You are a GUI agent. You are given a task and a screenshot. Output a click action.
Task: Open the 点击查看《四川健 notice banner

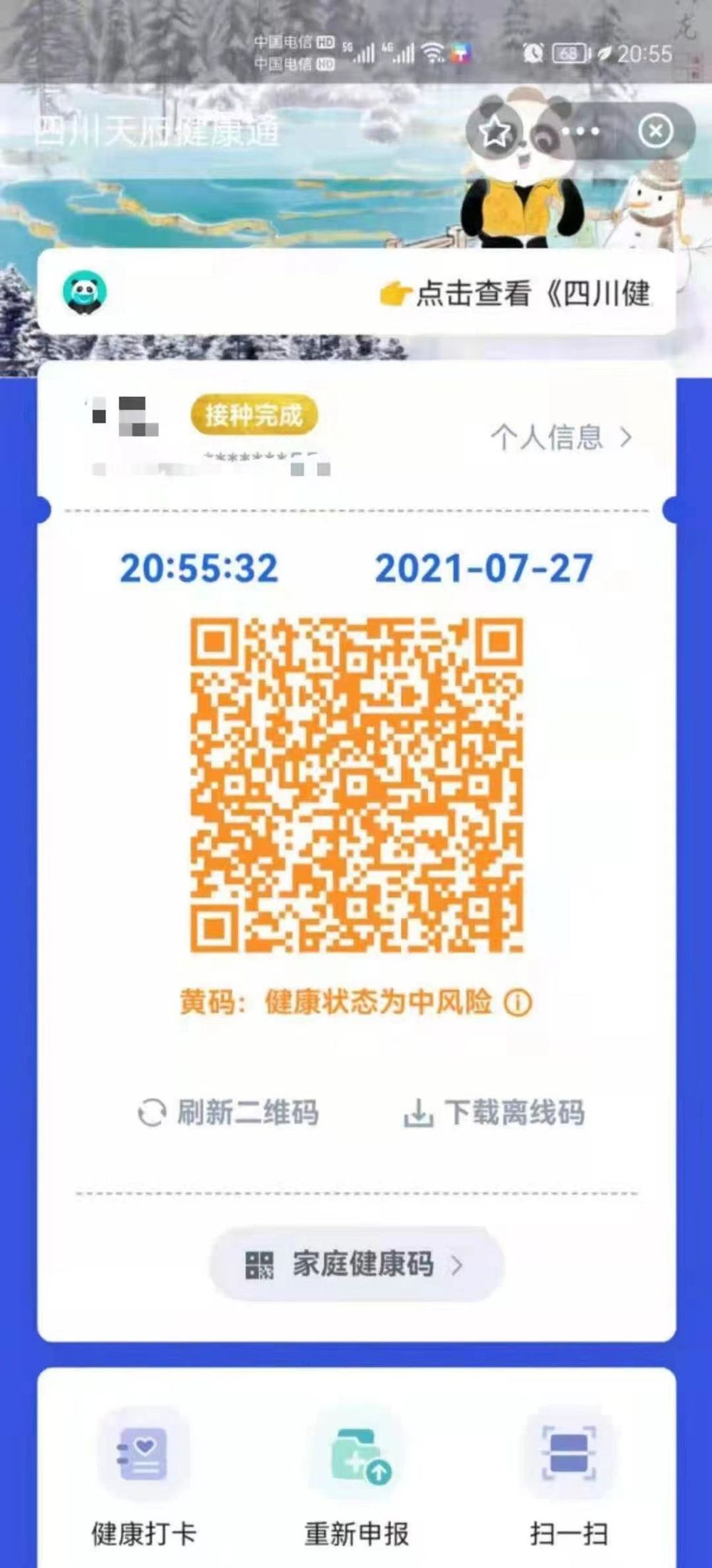[x=515, y=294]
